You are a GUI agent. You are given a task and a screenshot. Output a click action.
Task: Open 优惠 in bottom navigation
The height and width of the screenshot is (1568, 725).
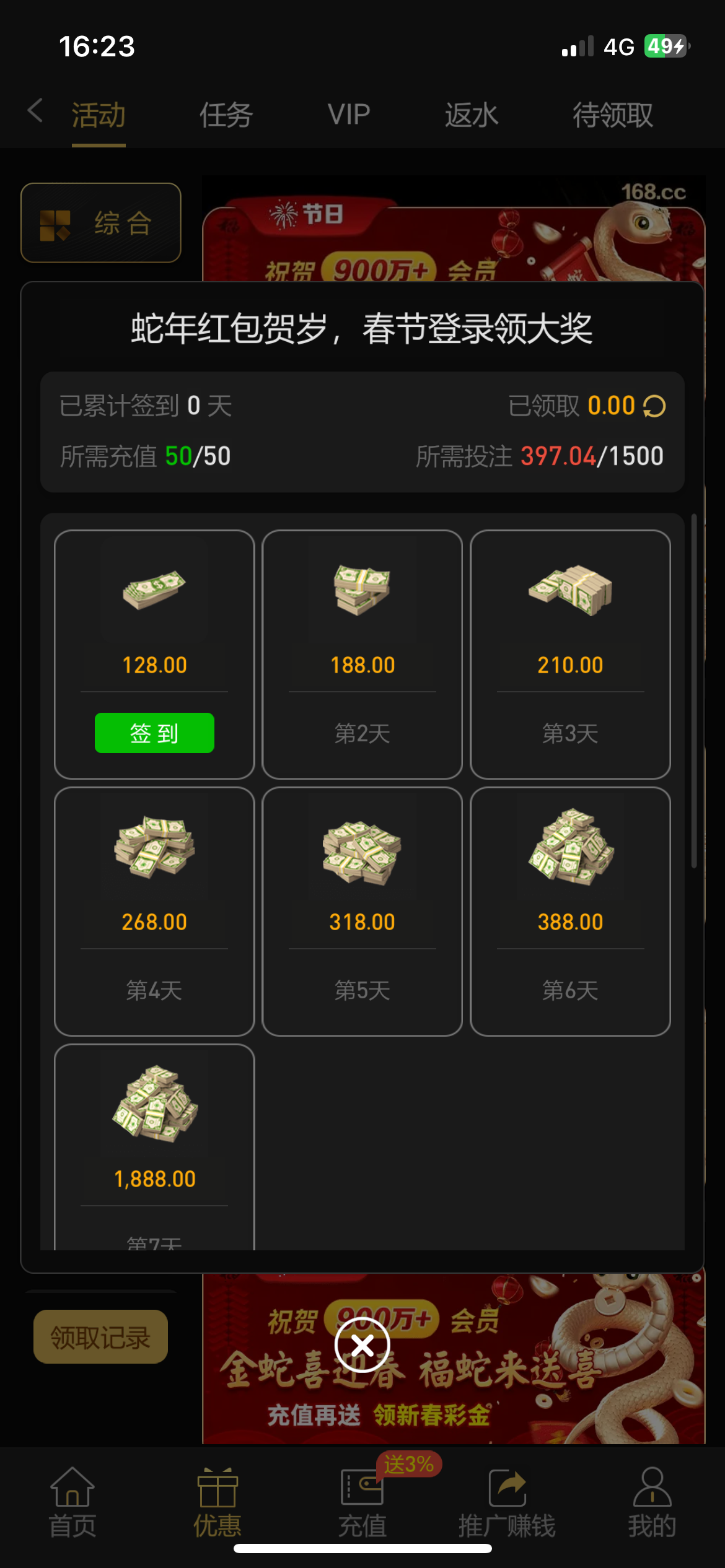pos(217,1501)
